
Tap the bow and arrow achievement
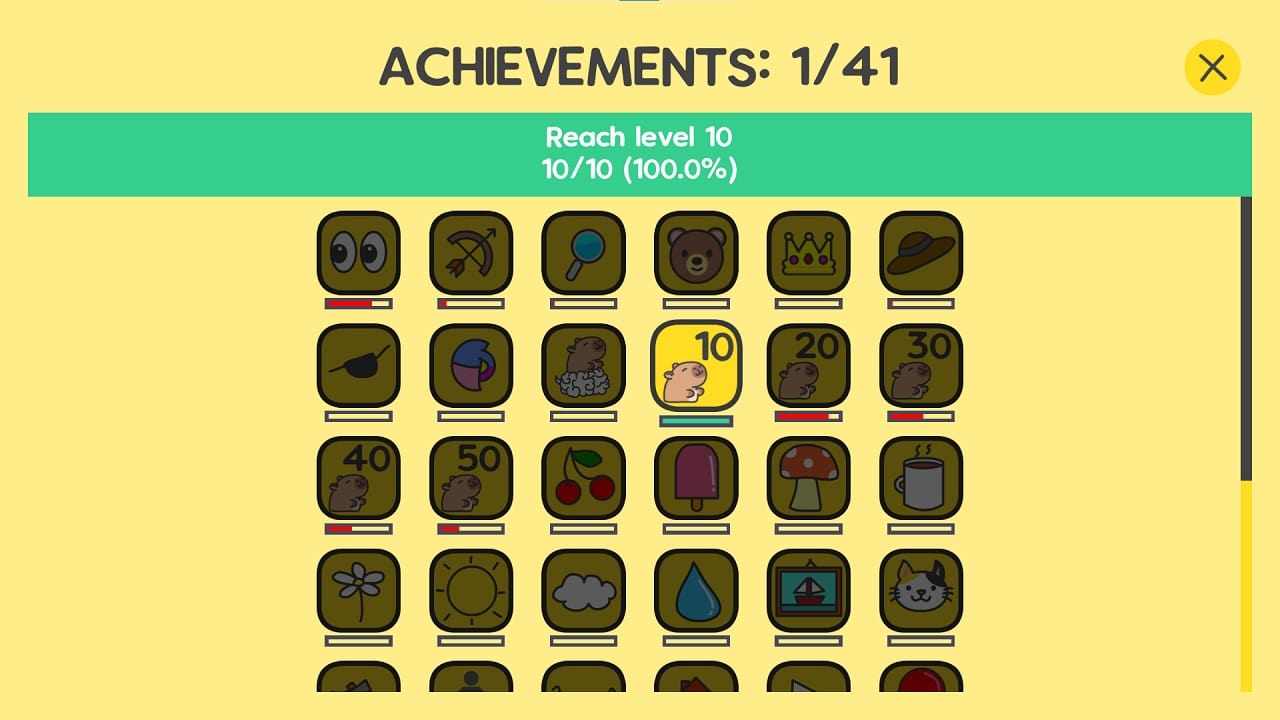471,253
